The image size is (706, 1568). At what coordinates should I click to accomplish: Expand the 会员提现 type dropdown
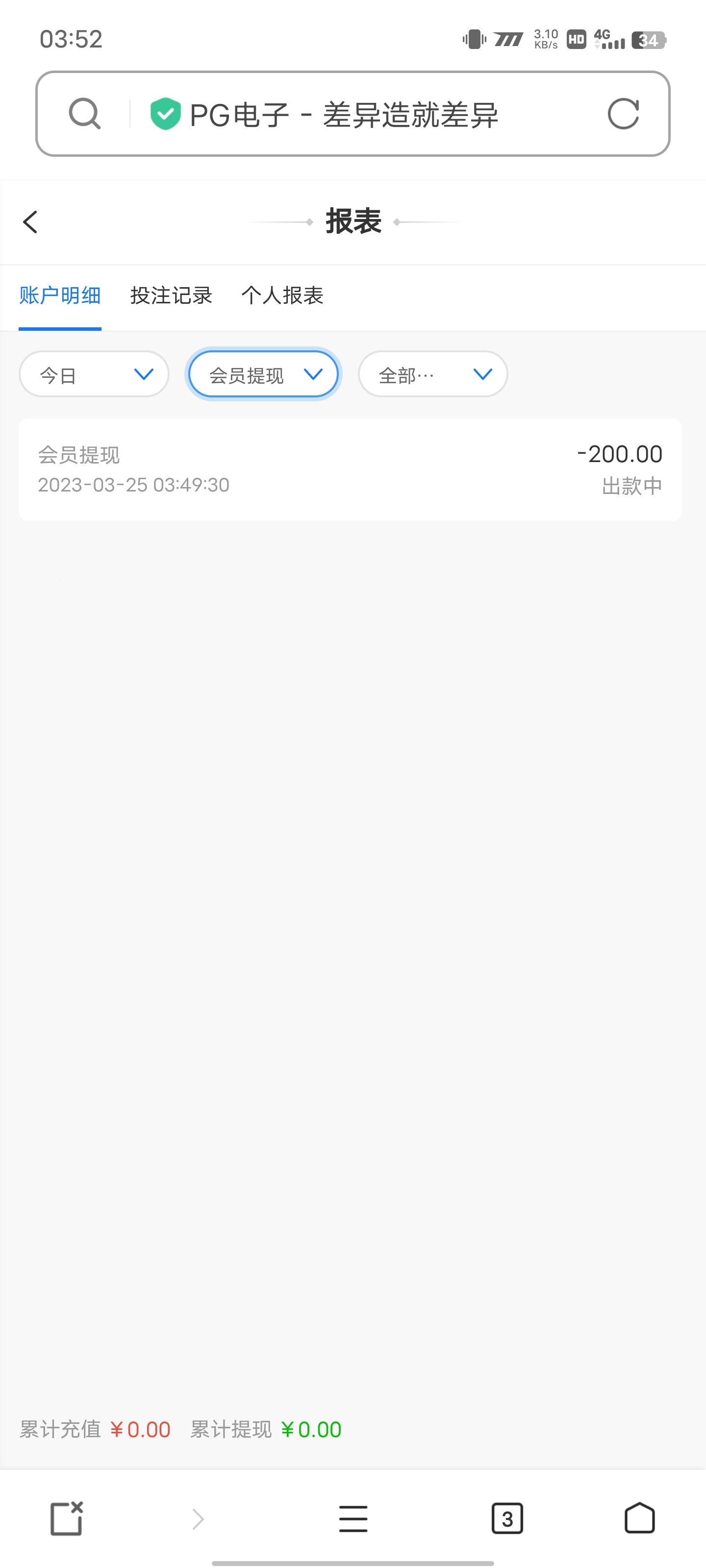[263, 374]
